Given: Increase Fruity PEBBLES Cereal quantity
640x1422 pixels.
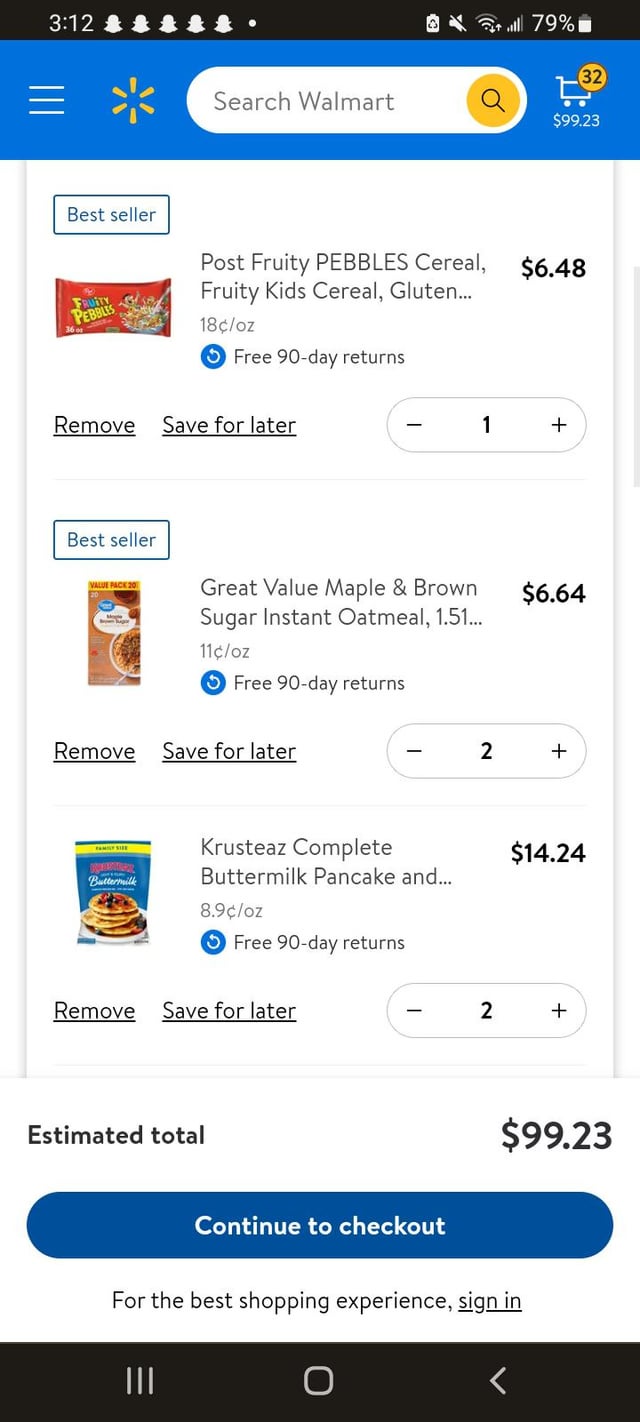Looking at the screenshot, I should click(558, 425).
